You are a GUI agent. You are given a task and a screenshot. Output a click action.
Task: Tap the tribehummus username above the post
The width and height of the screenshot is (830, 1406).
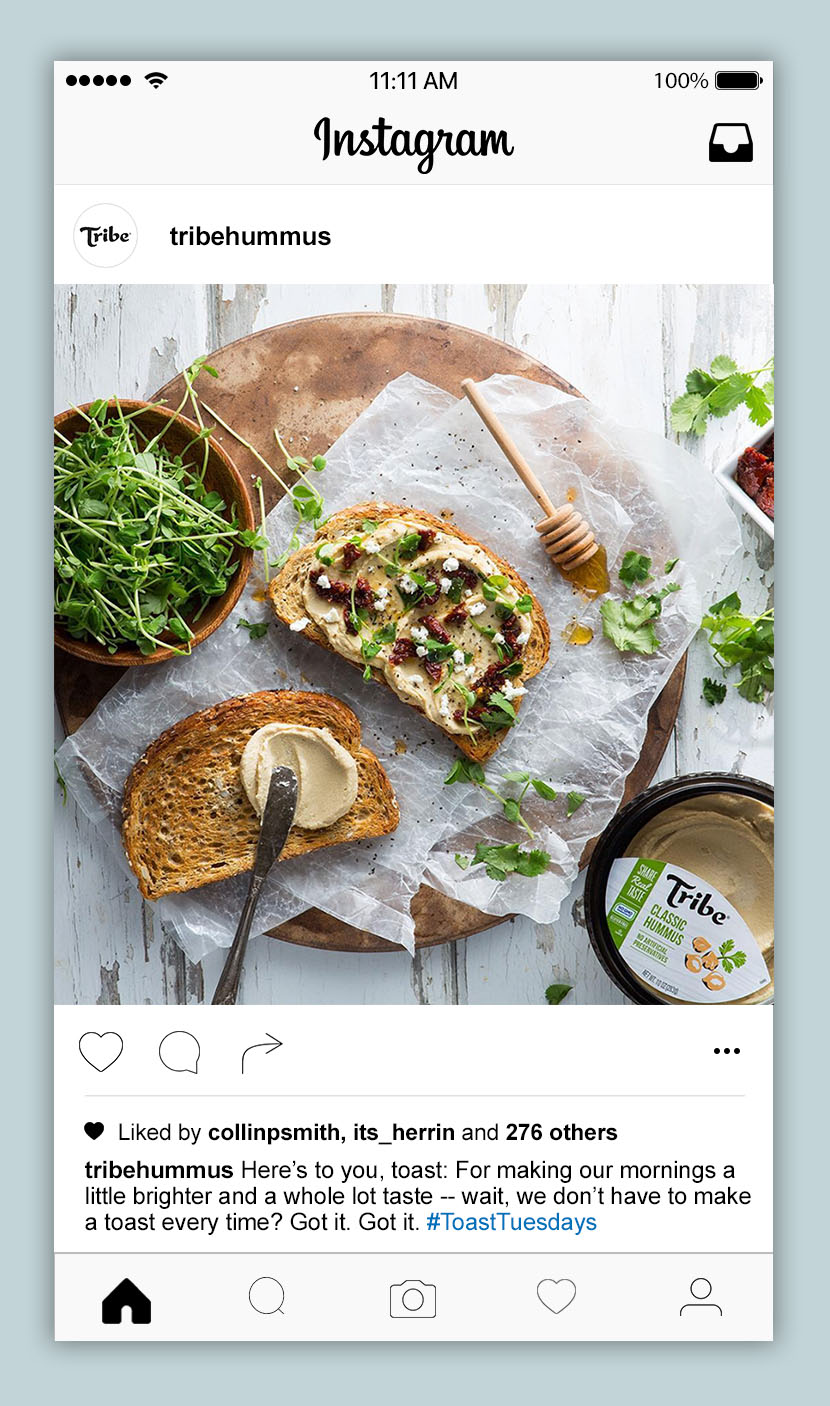tap(250, 236)
